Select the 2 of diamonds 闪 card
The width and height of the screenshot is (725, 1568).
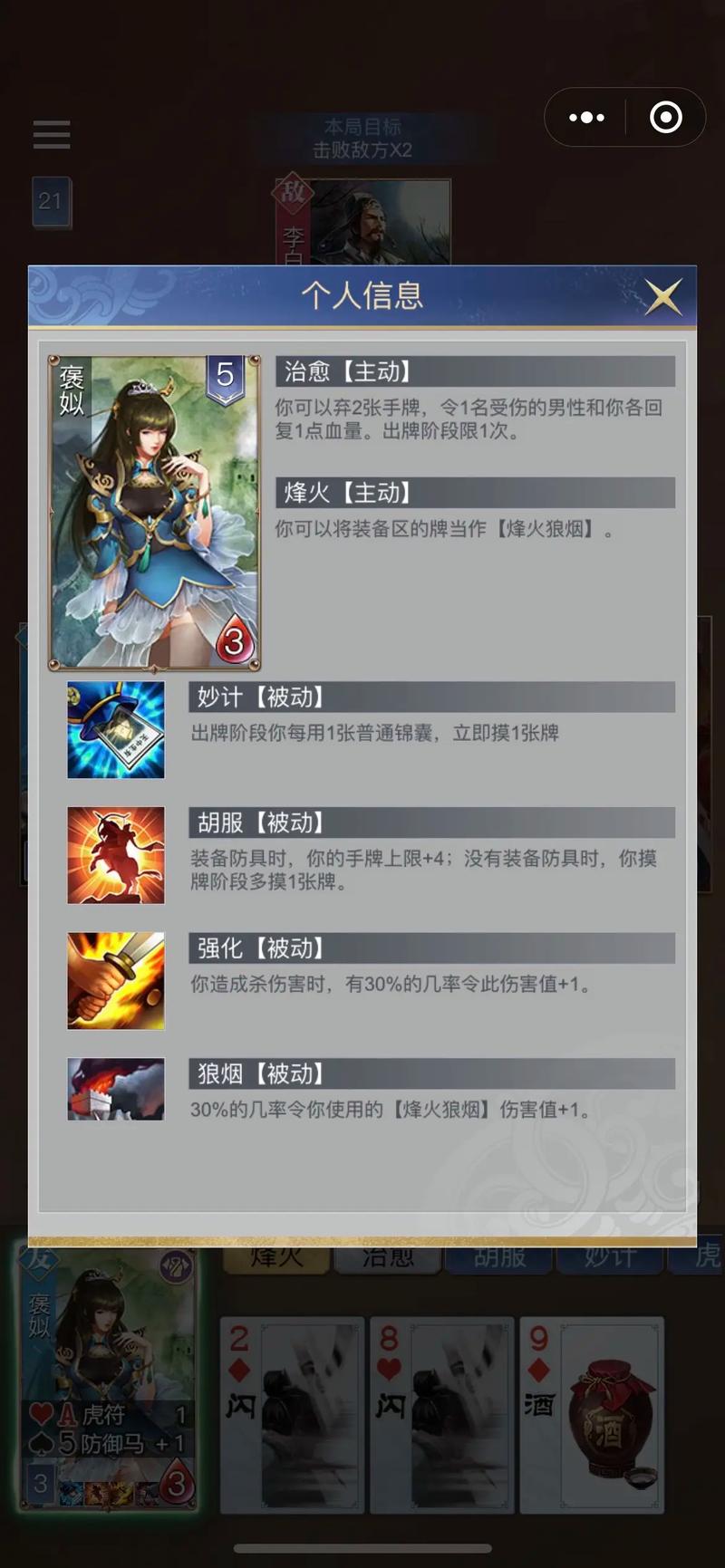click(292, 1415)
